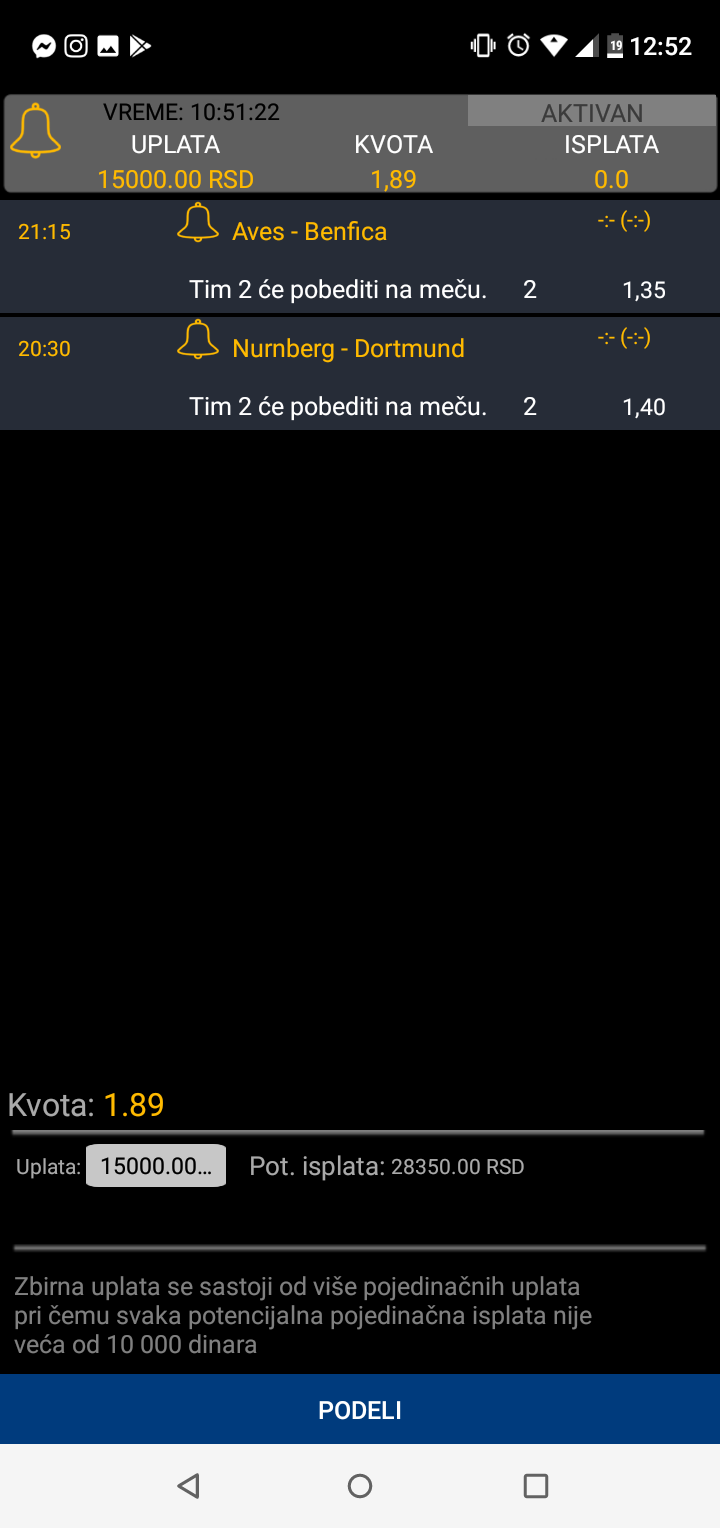Open the Nurnberg - Dortmund match row
The width and height of the screenshot is (720, 1528).
coord(360,373)
